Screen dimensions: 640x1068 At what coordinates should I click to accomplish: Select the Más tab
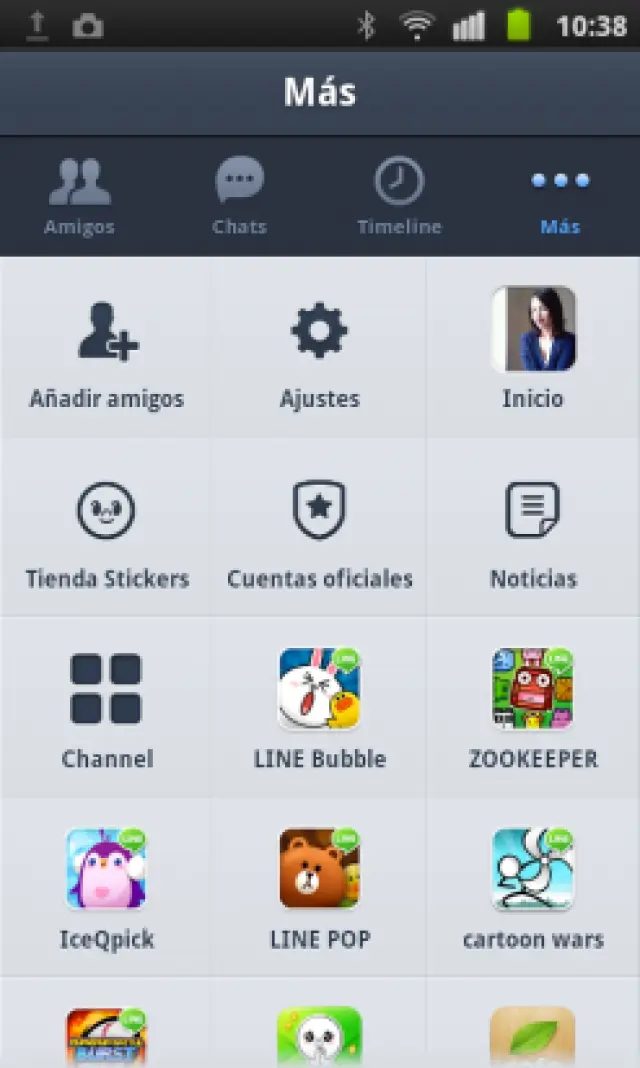pos(560,196)
